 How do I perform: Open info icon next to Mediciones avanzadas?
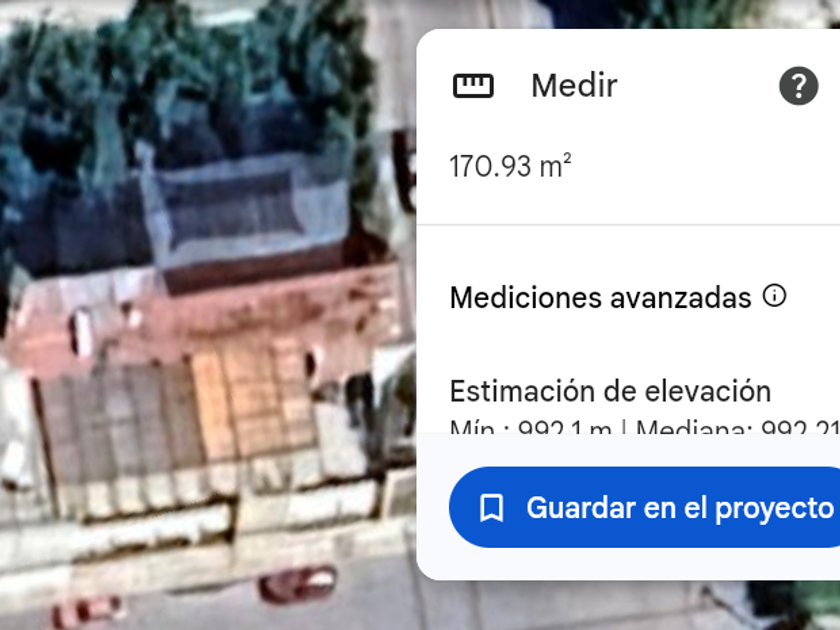pyautogui.click(x=774, y=295)
